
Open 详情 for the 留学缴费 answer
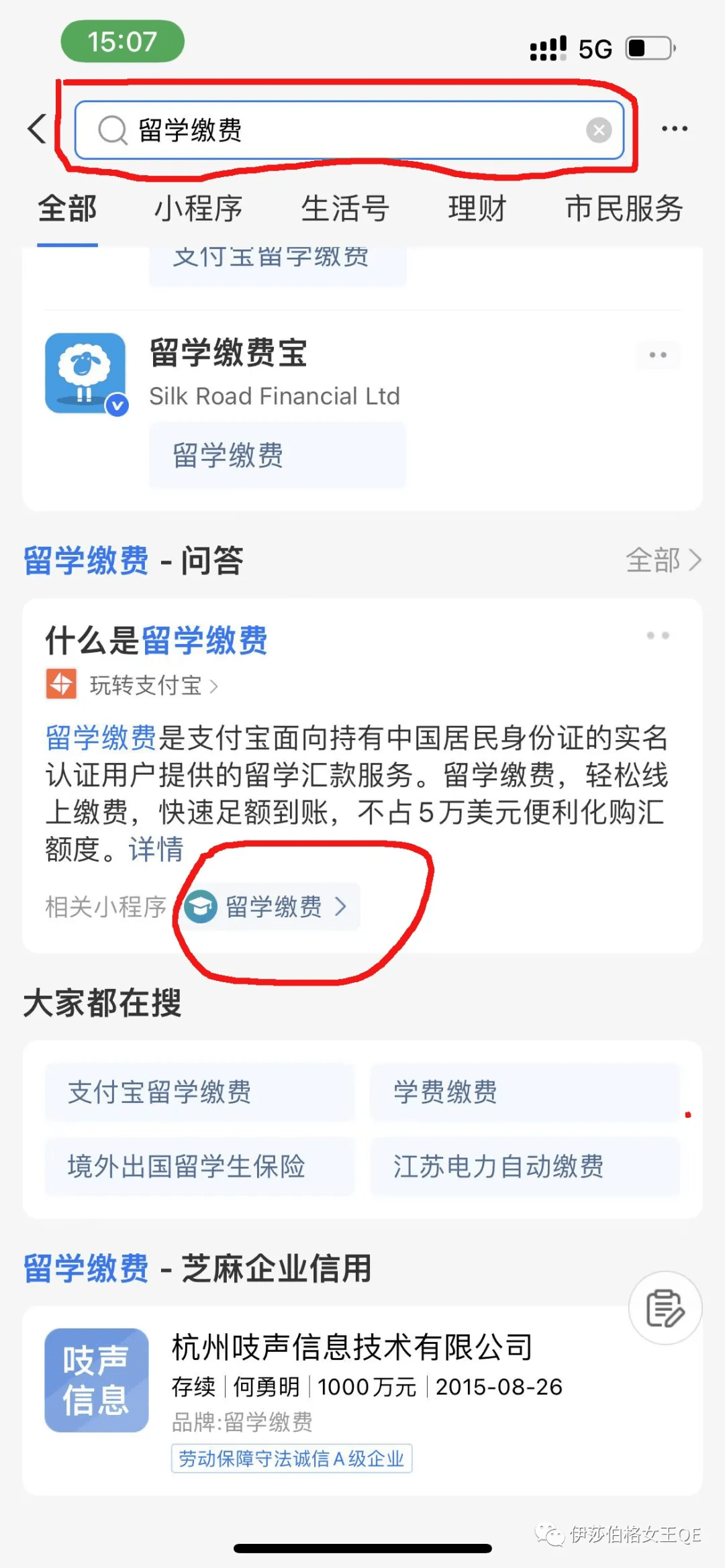156,849
